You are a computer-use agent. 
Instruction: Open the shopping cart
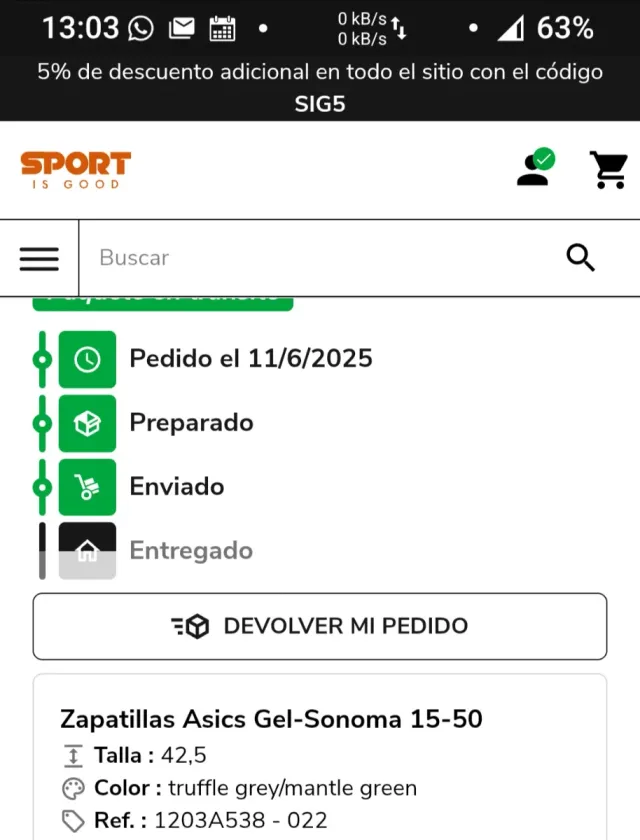(x=608, y=169)
